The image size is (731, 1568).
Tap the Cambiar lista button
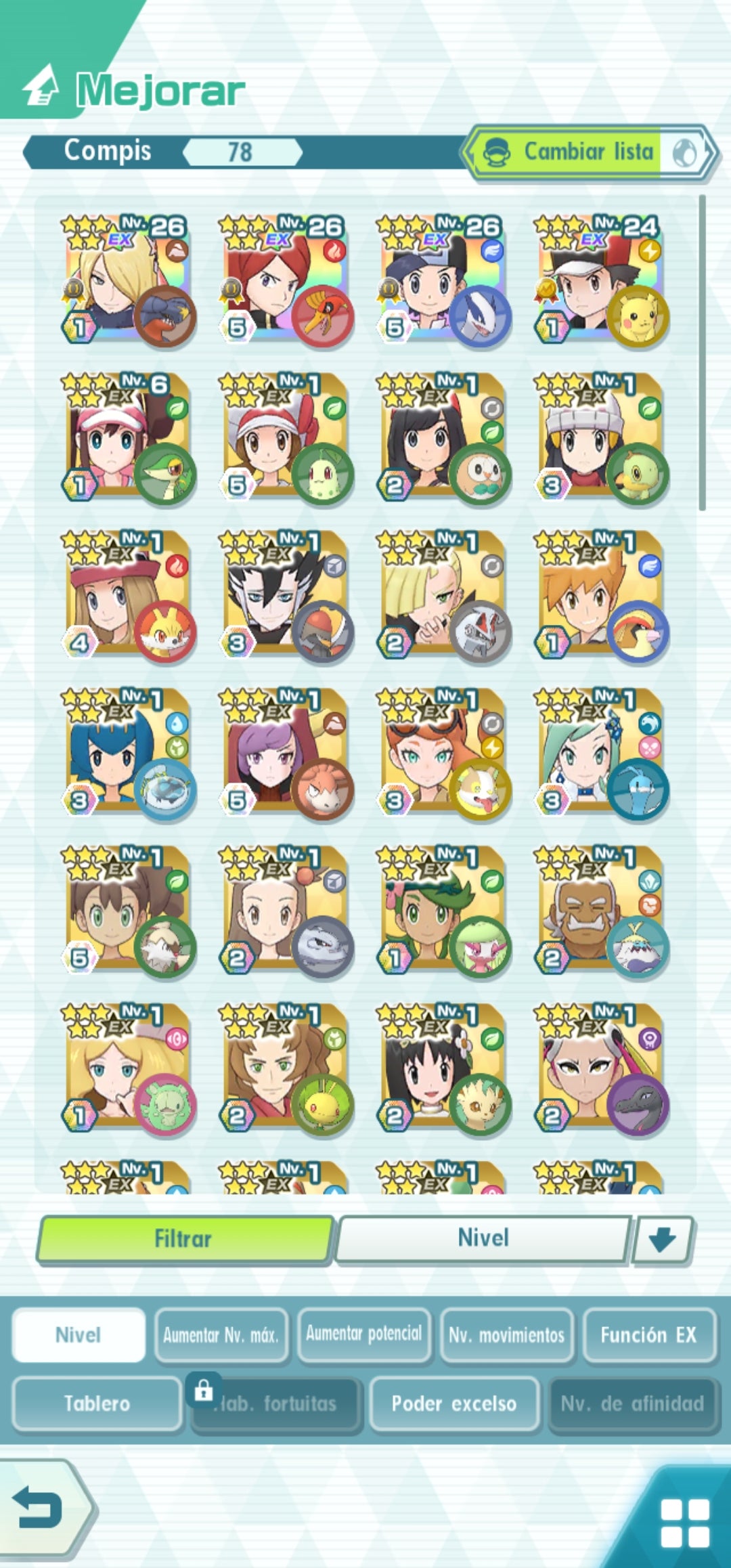(x=588, y=152)
